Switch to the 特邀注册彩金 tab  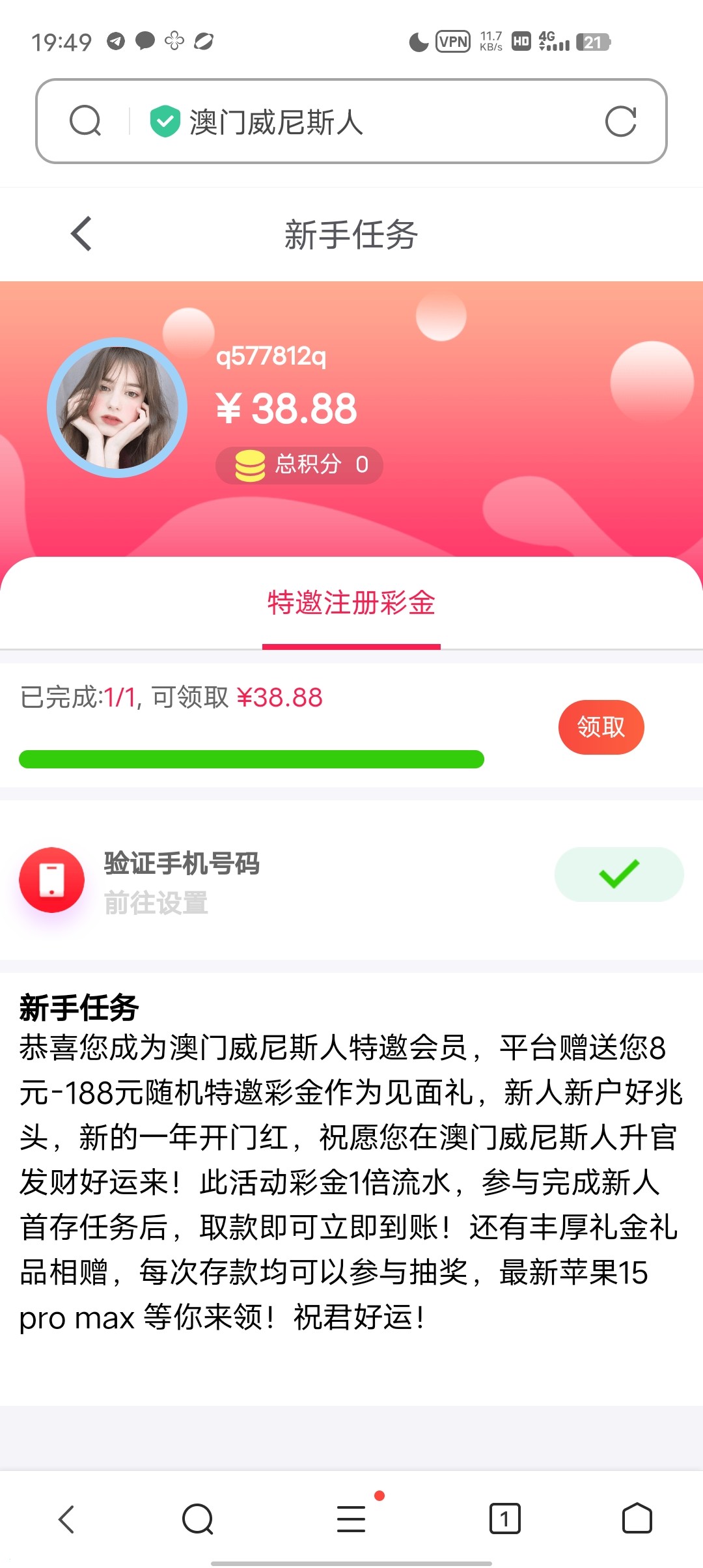pyautogui.click(x=351, y=604)
